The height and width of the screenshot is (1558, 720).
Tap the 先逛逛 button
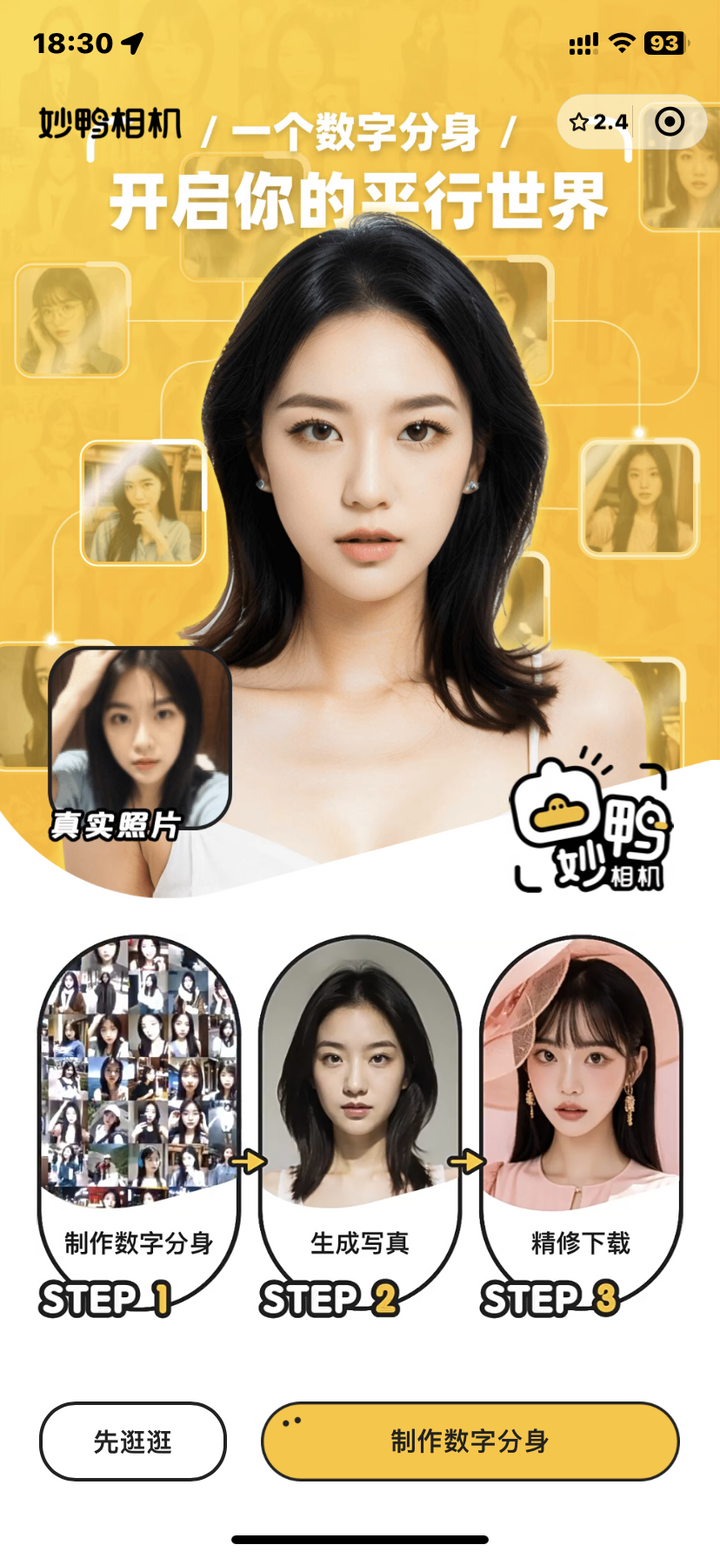(133, 1441)
